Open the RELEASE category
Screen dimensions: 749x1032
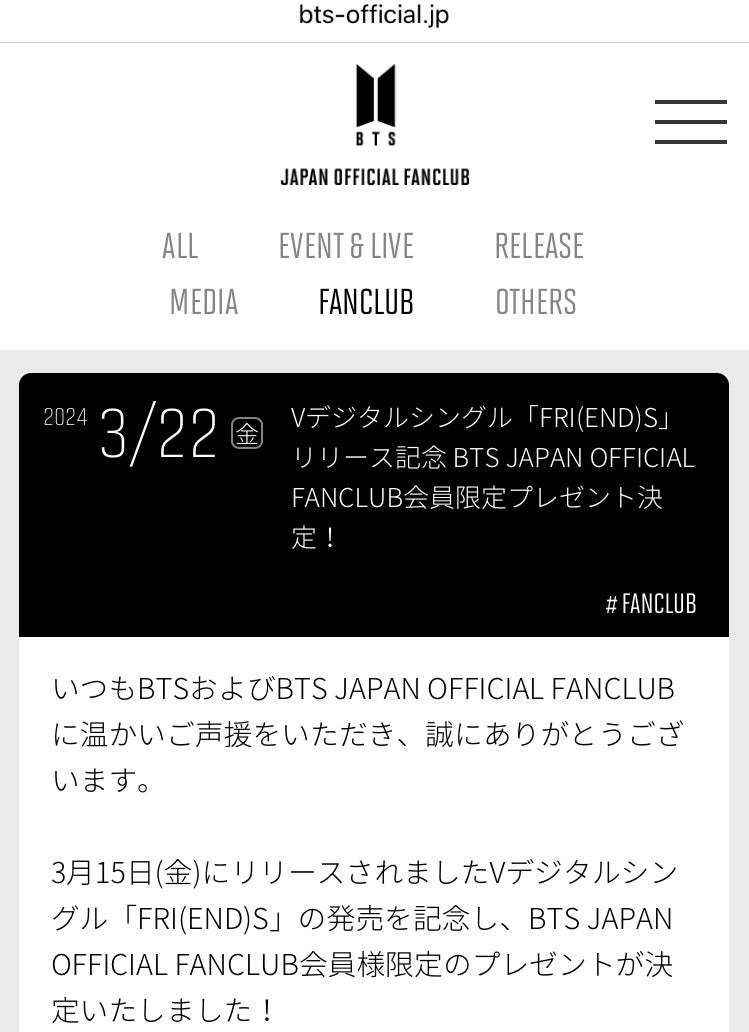pos(539,245)
